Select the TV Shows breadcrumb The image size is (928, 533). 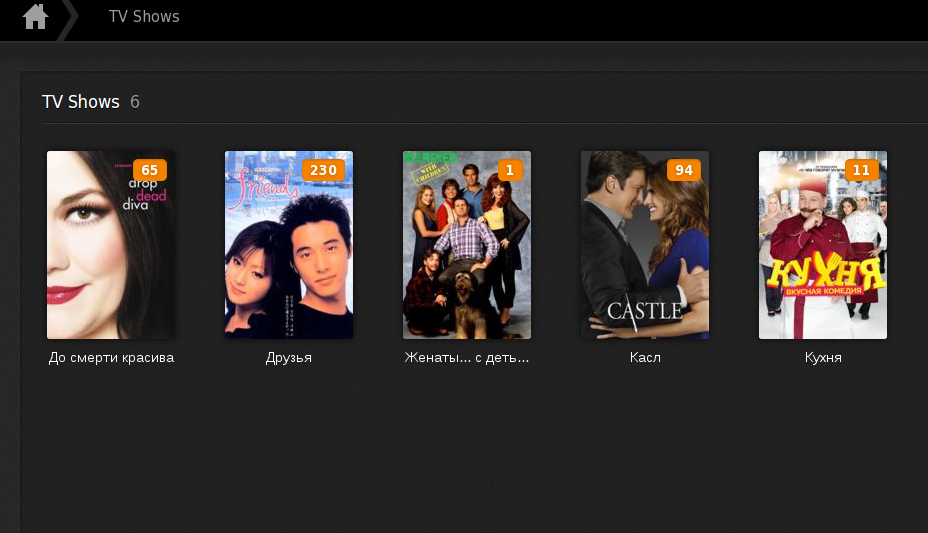[x=144, y=17]
